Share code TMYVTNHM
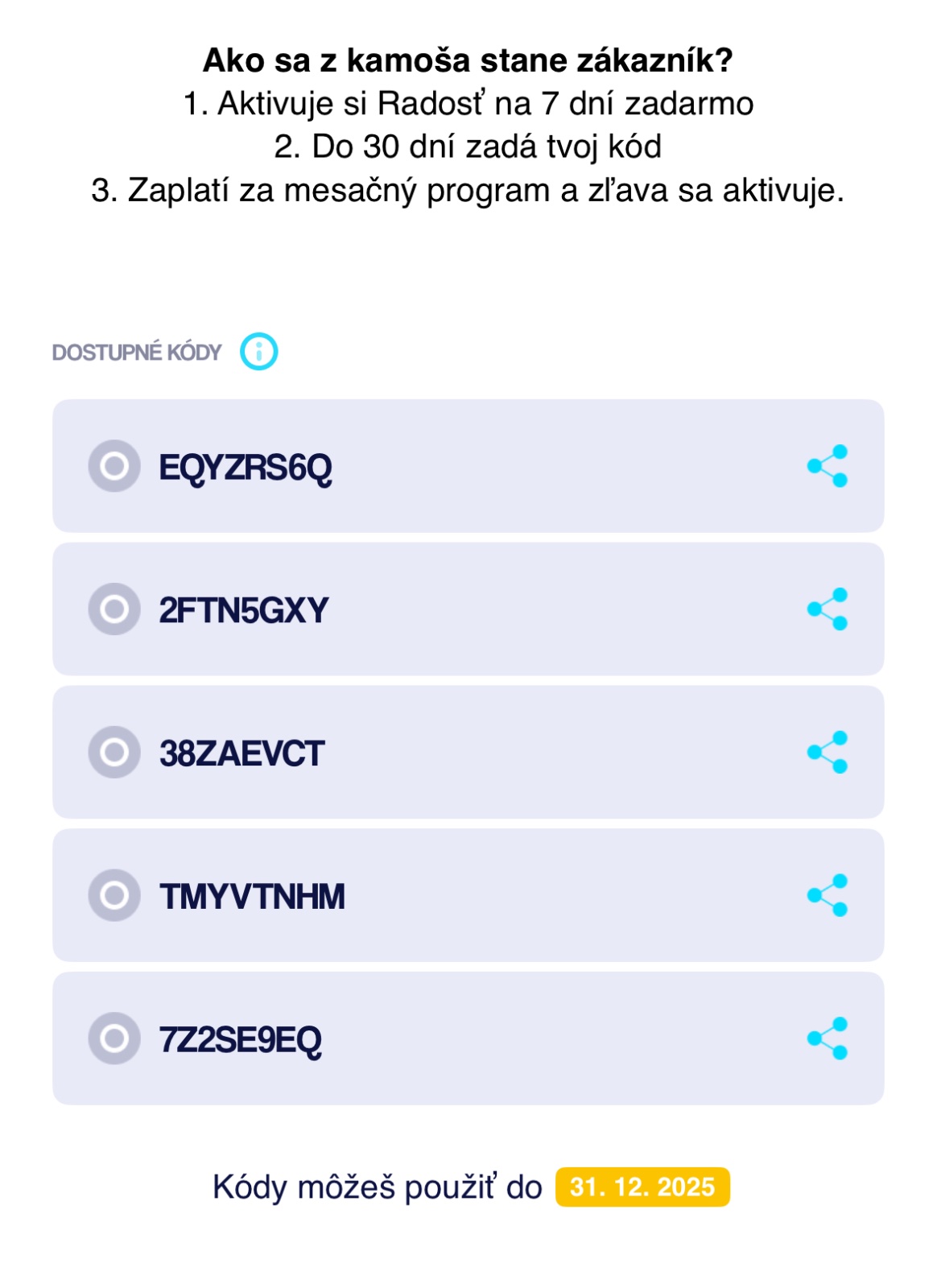 click(828, 895)
